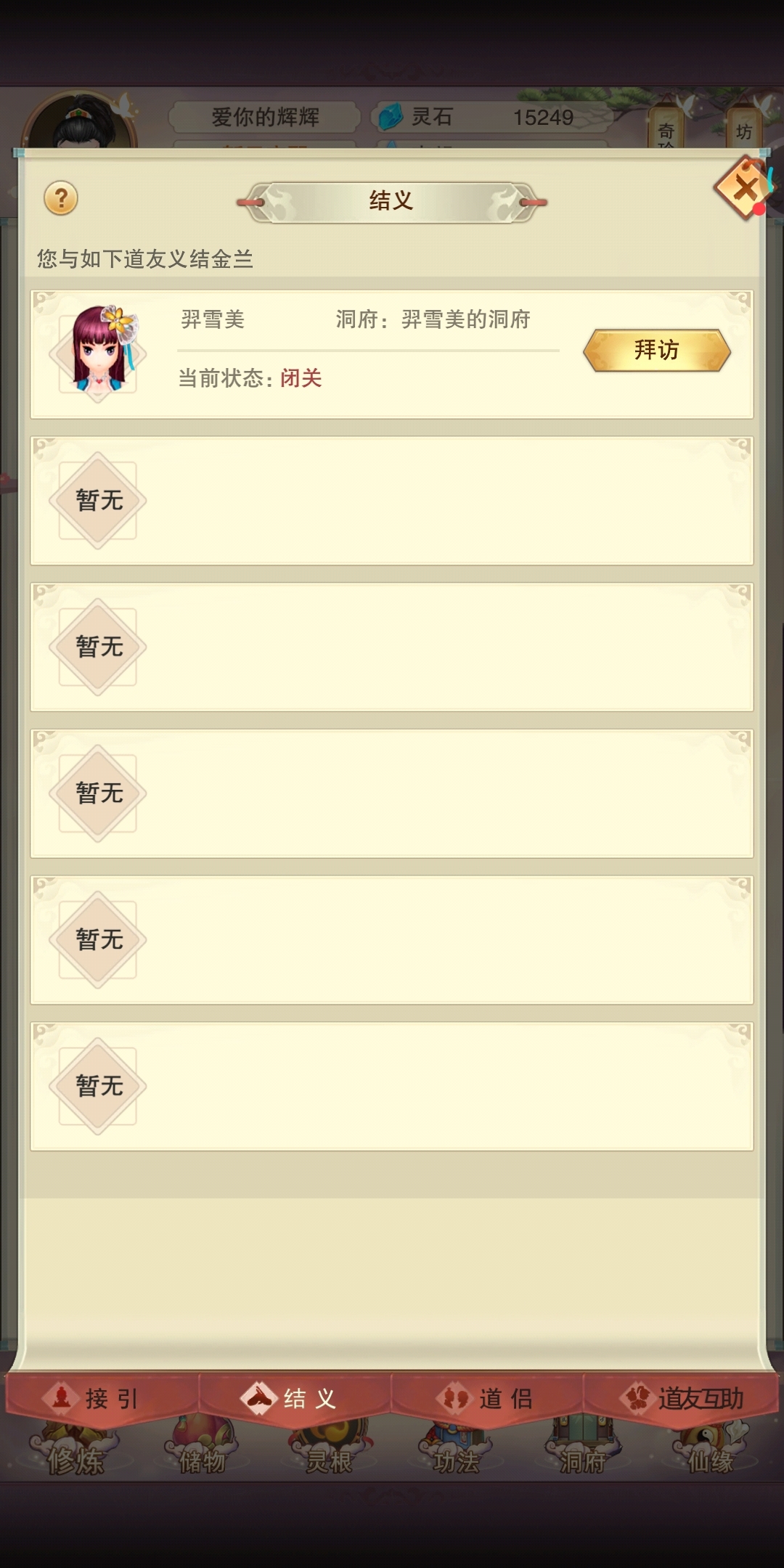This screenshot has height=1568, width=784.
Task: Switch to the 道侣 tab
Action: (x=488, y=1398)
